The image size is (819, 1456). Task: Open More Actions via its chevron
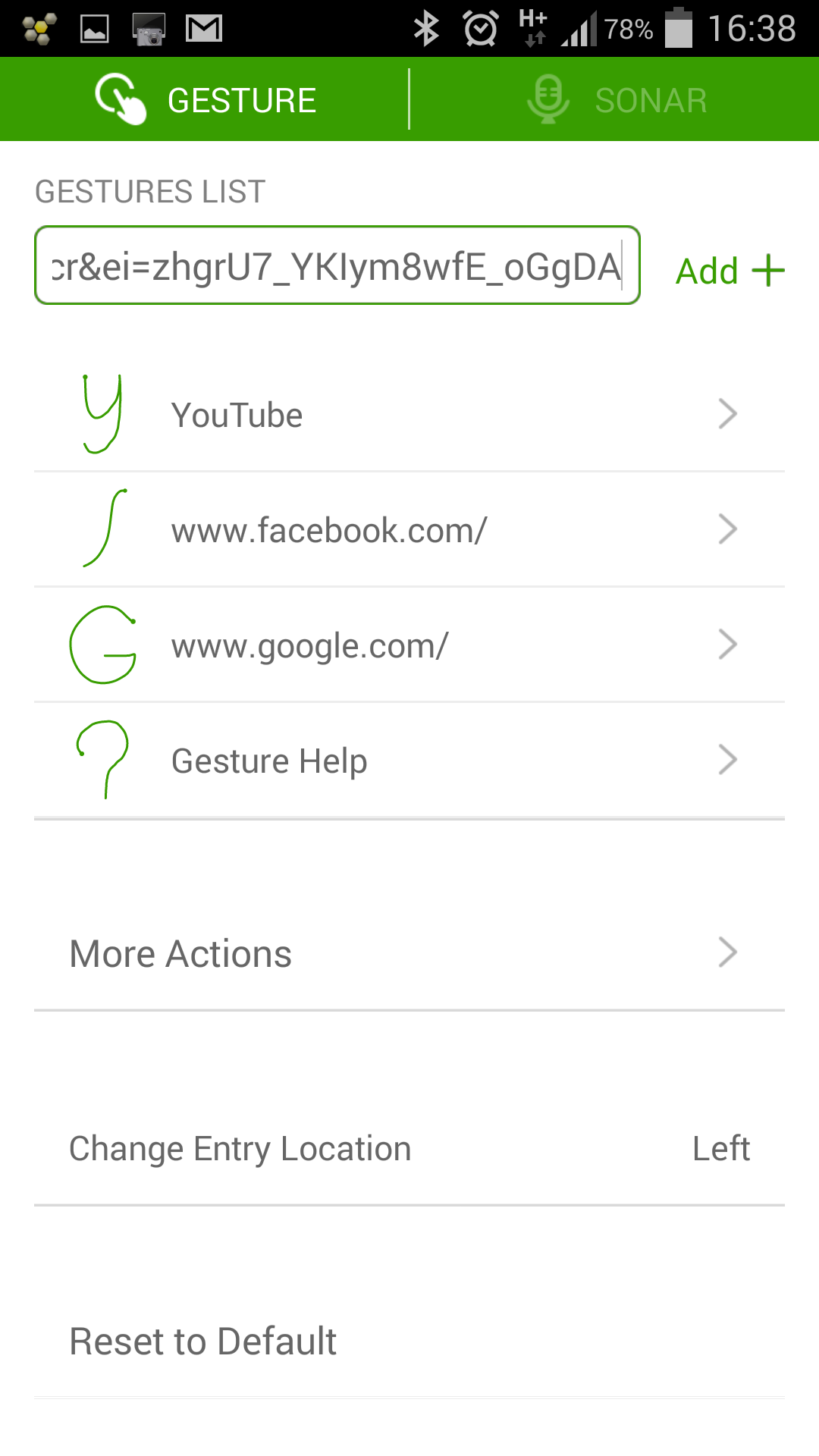tap(727, 952)
